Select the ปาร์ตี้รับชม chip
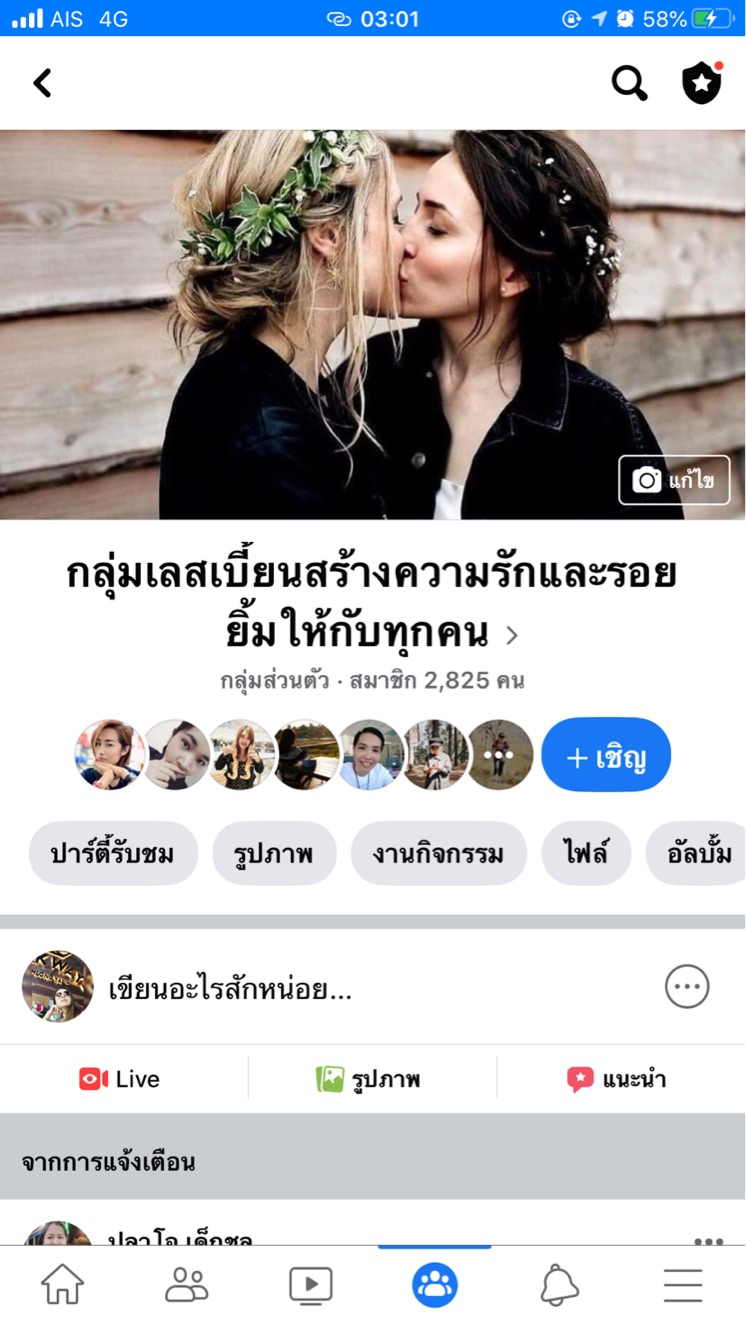The image size is (746, 1325). pos(113,854)
